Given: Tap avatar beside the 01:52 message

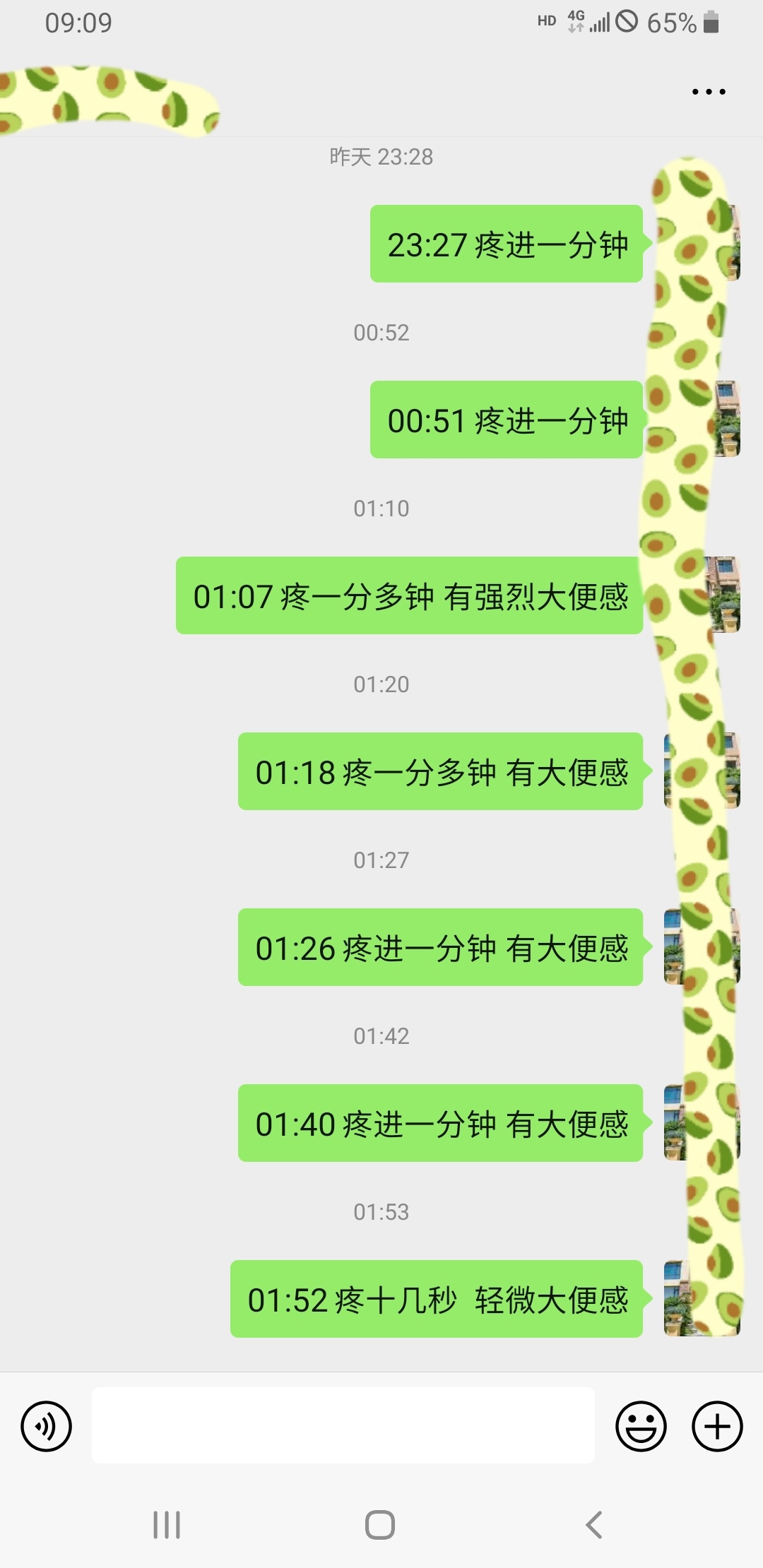Looking at the screenshot, I should (701, 1298).
